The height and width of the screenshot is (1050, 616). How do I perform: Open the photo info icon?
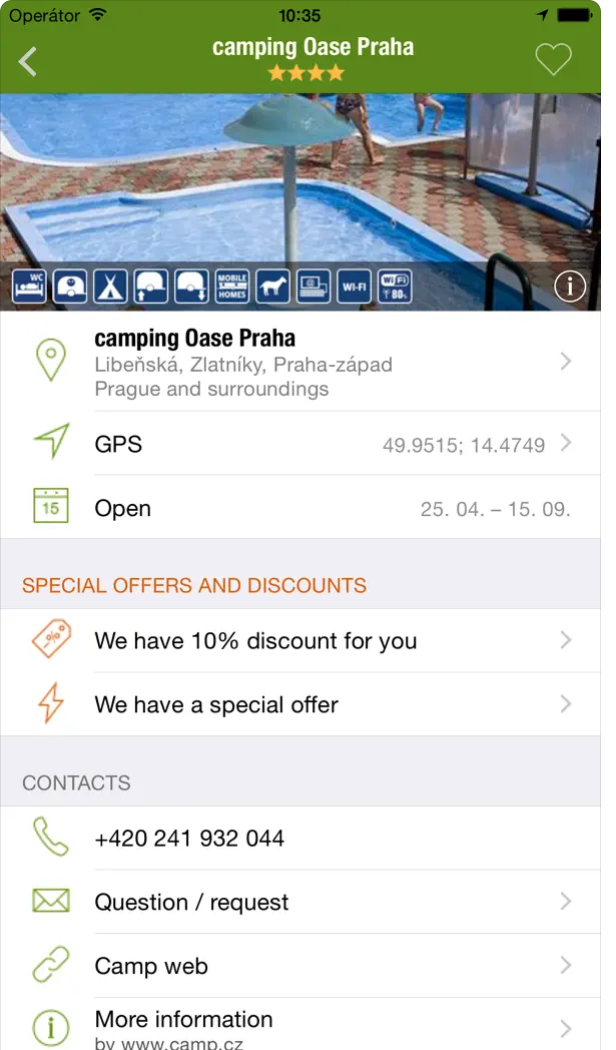(569, 287)
